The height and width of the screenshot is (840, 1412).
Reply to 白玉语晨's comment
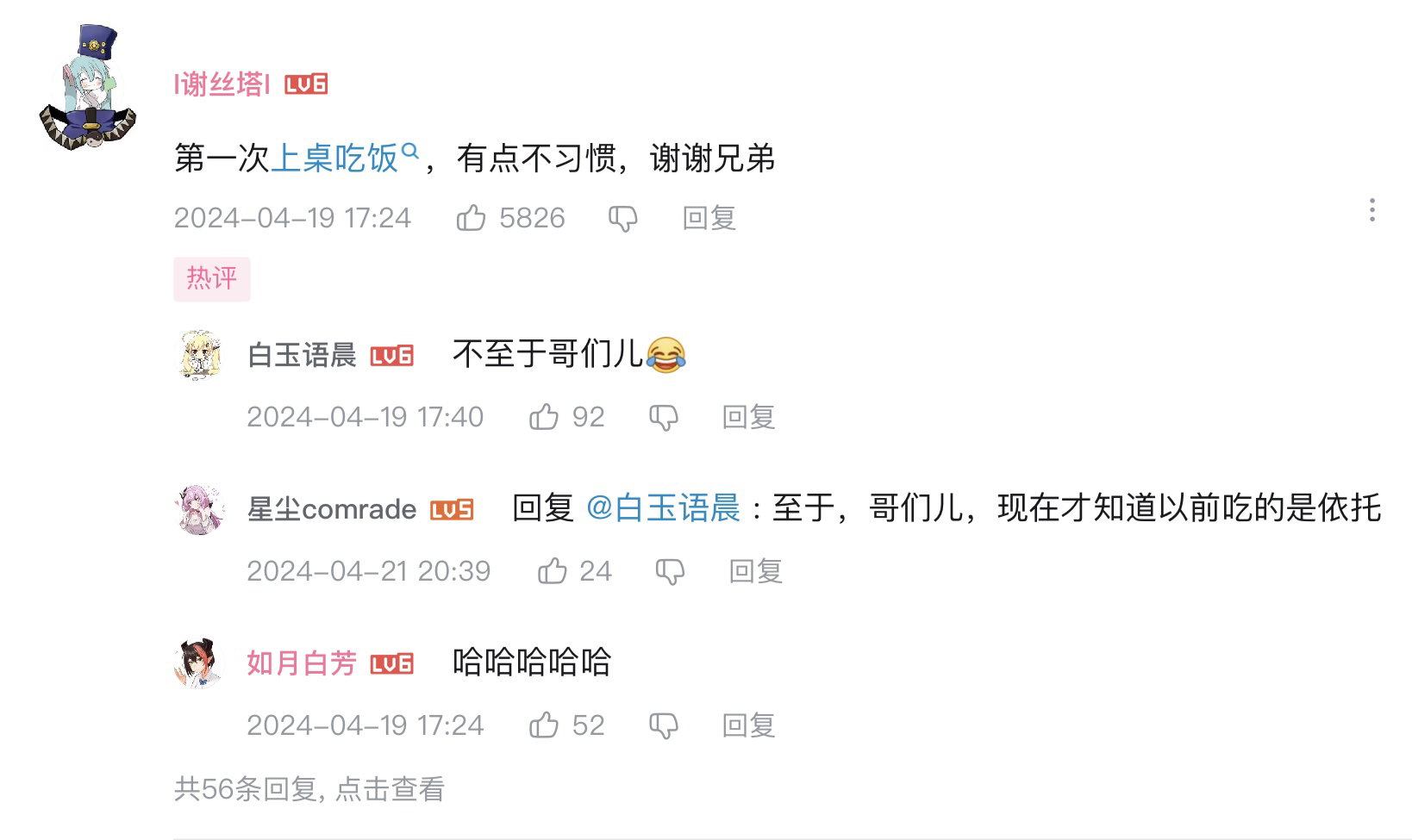[x=748, y=417]
